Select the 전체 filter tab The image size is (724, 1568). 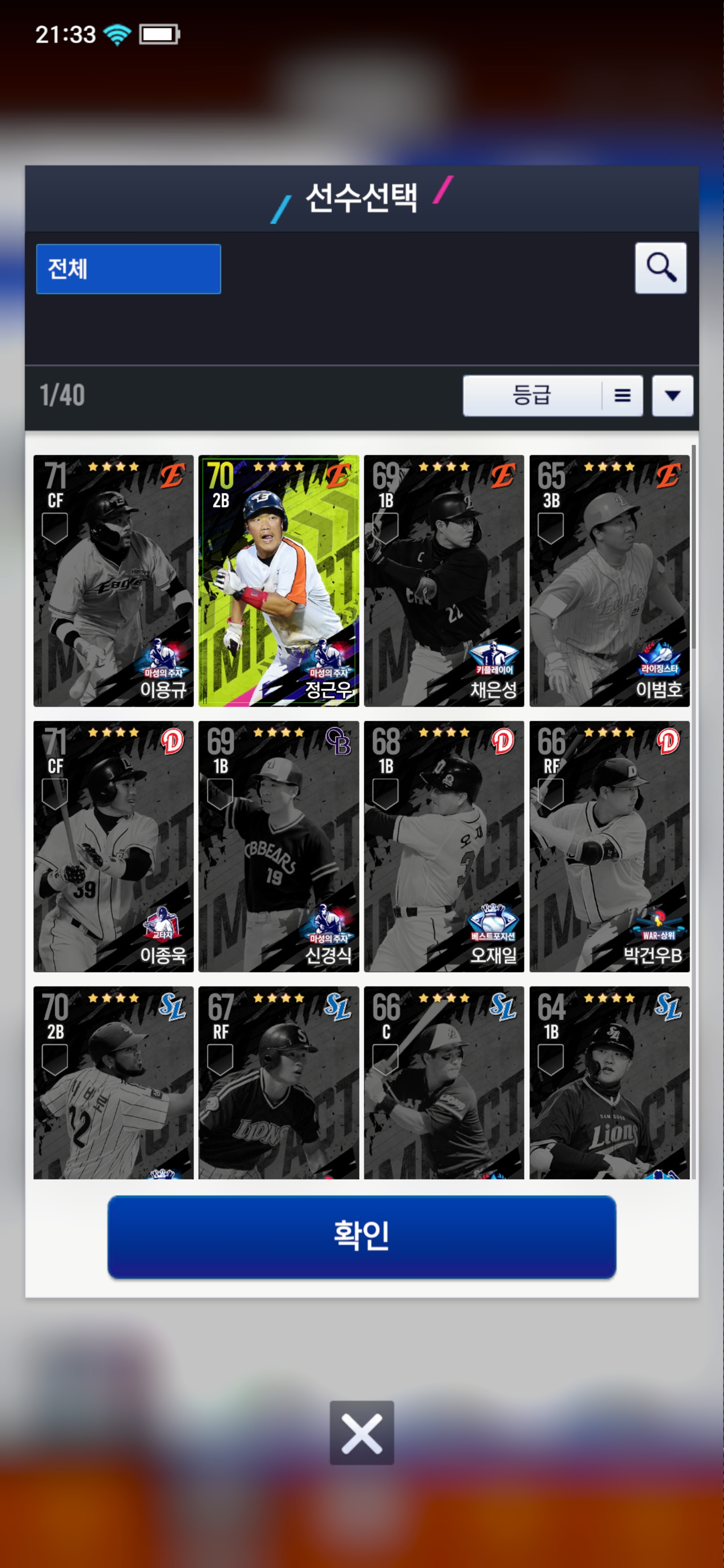coord(128,269)
